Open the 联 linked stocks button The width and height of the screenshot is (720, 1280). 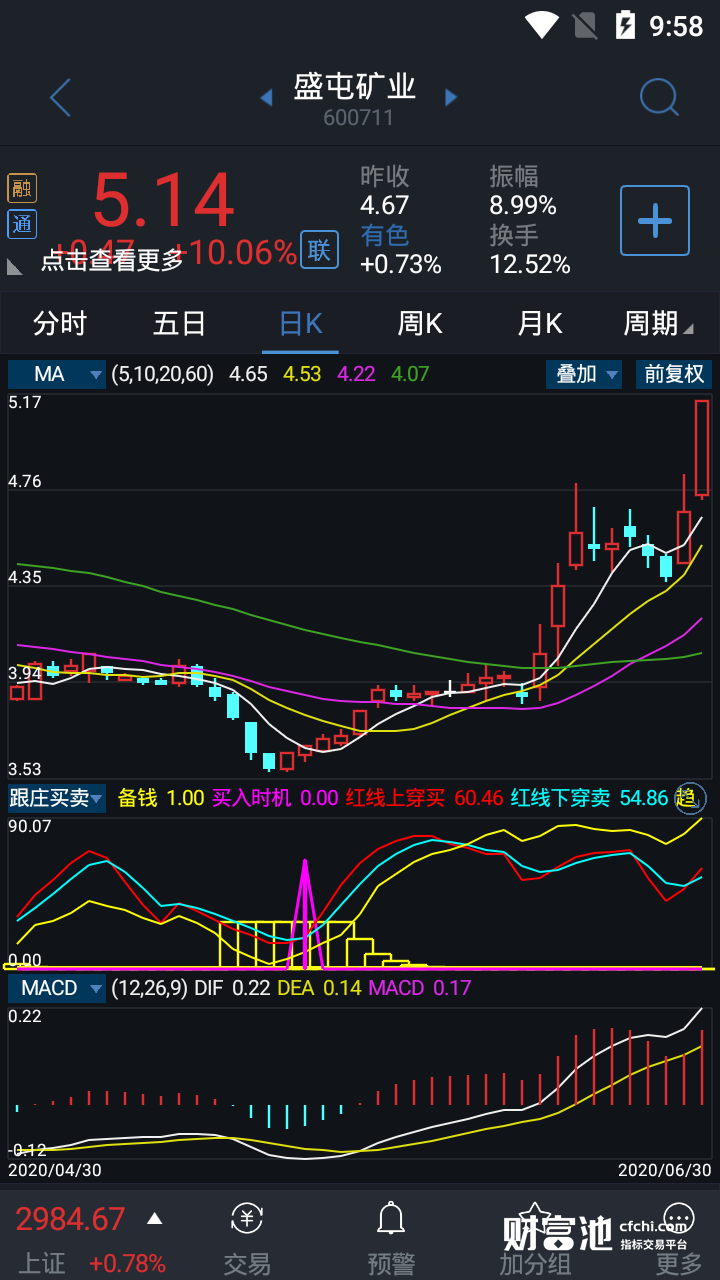click(x=319, y=250)
